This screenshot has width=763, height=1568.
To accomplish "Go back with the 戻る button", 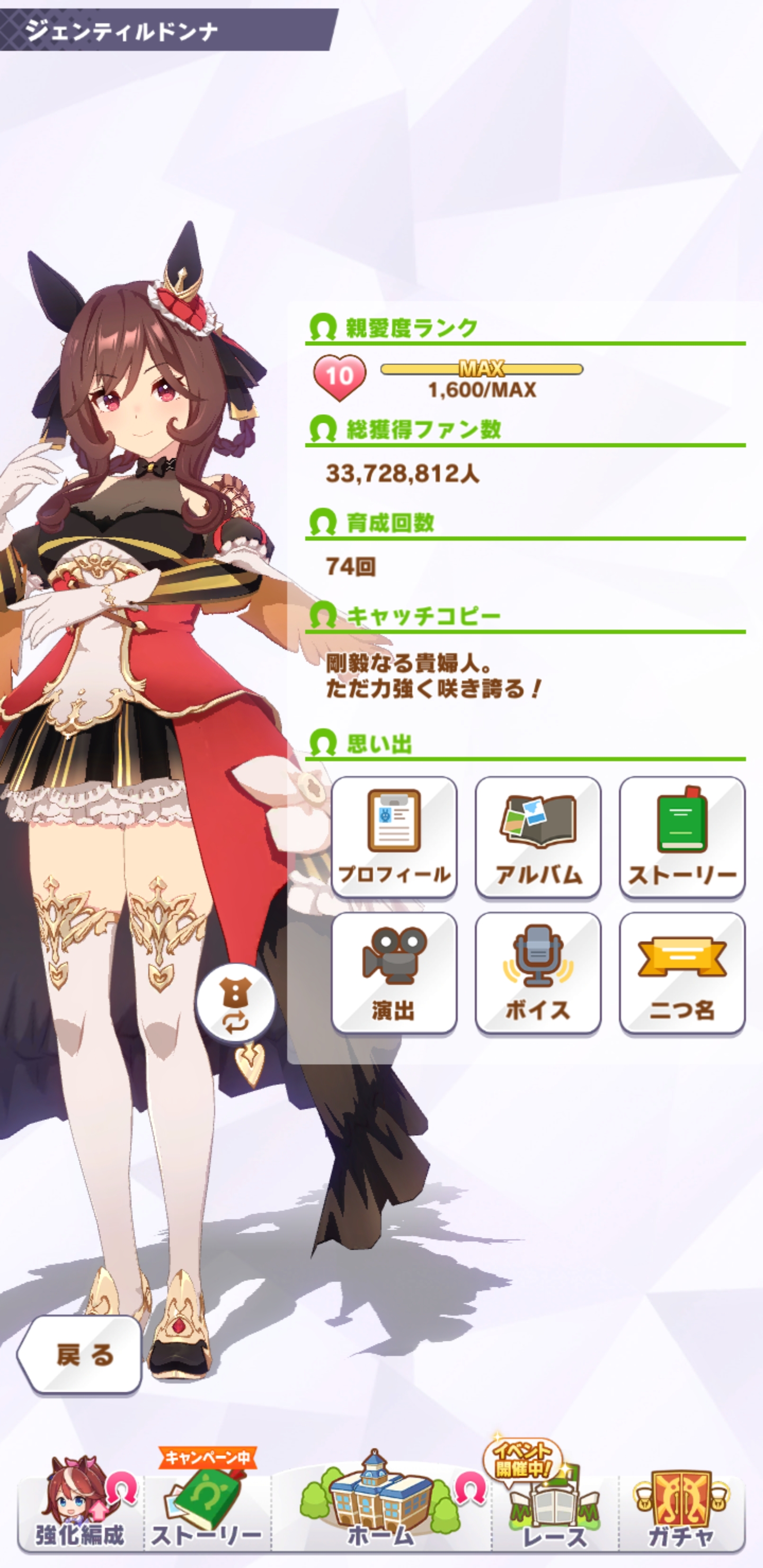I will tap(81, 1355).
